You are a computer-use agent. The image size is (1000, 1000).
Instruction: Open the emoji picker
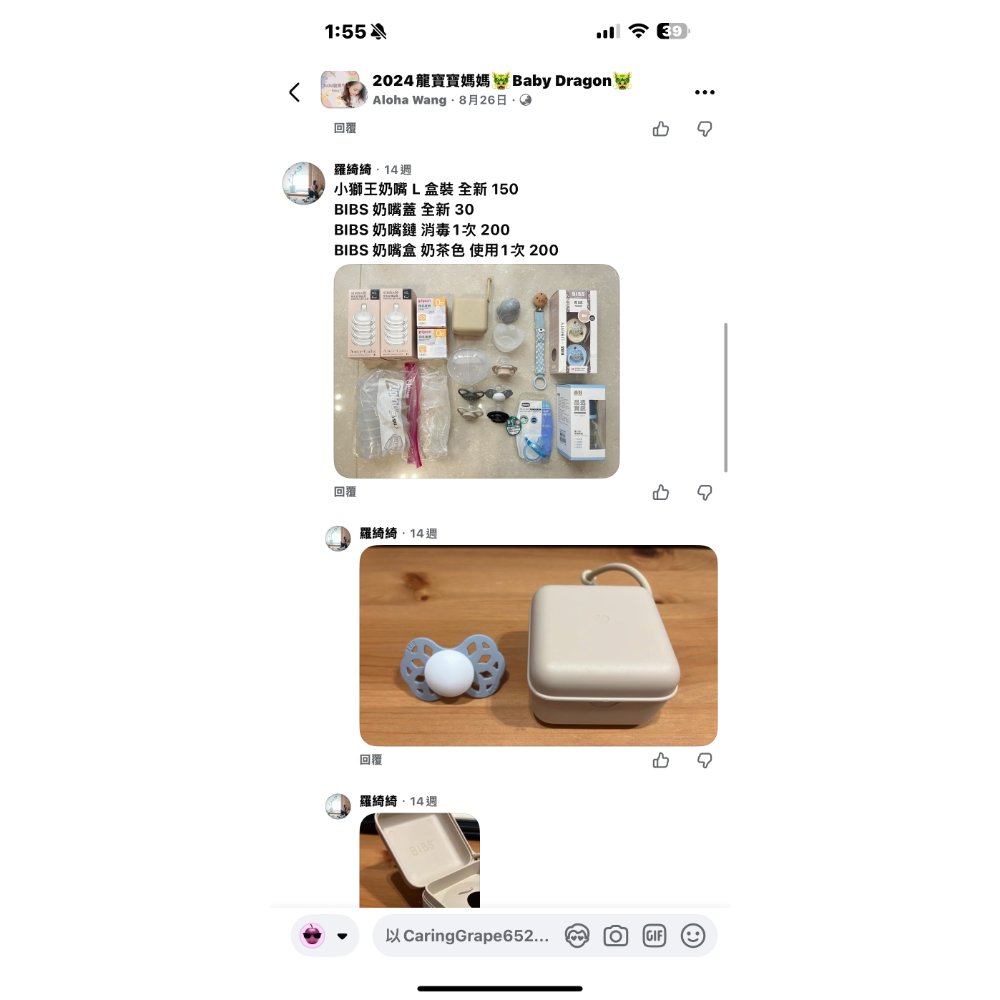[x=693, y=936]
